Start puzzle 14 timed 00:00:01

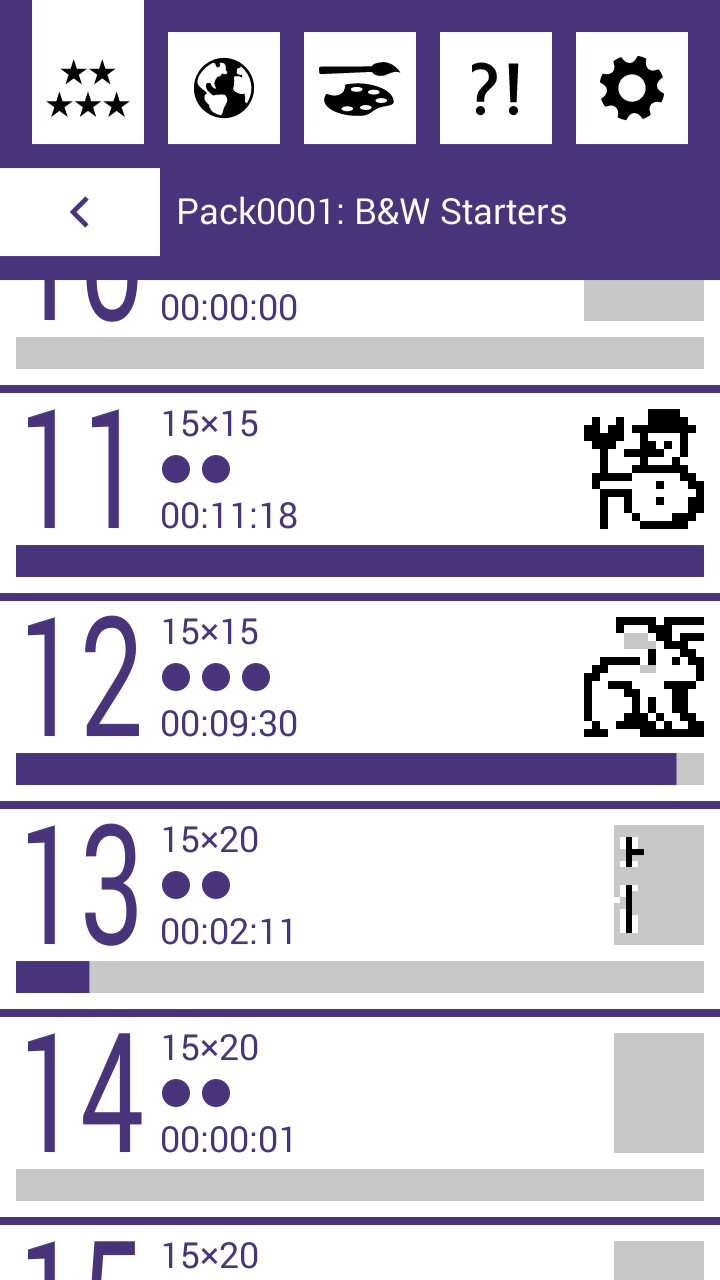pos(360,1114)
